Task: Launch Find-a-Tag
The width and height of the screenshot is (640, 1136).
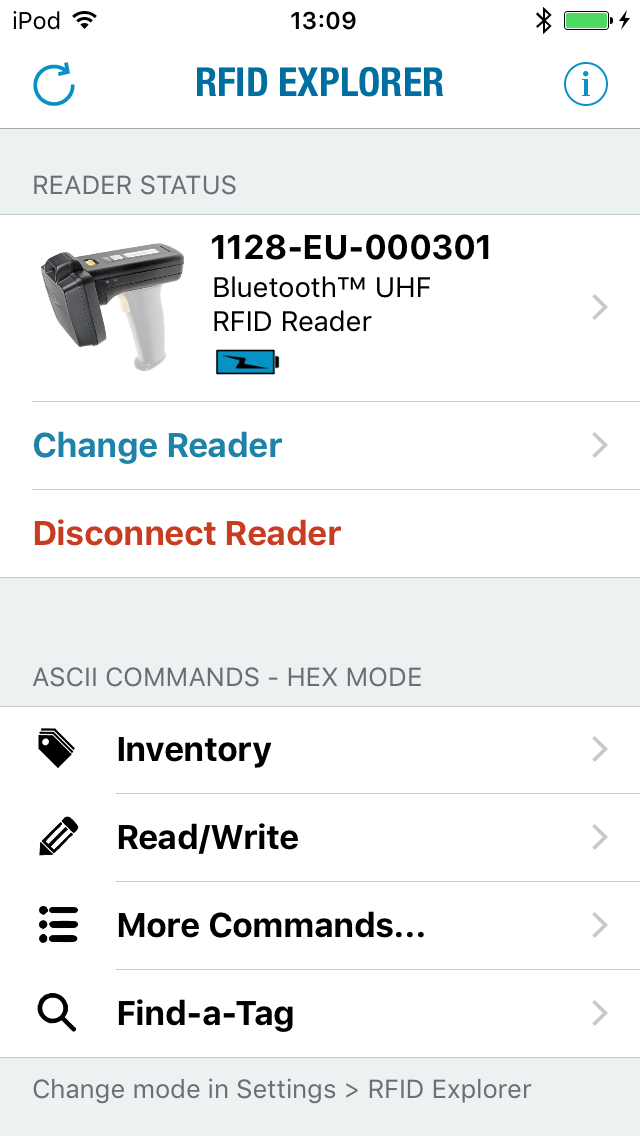Action: tap(320, 1014)
